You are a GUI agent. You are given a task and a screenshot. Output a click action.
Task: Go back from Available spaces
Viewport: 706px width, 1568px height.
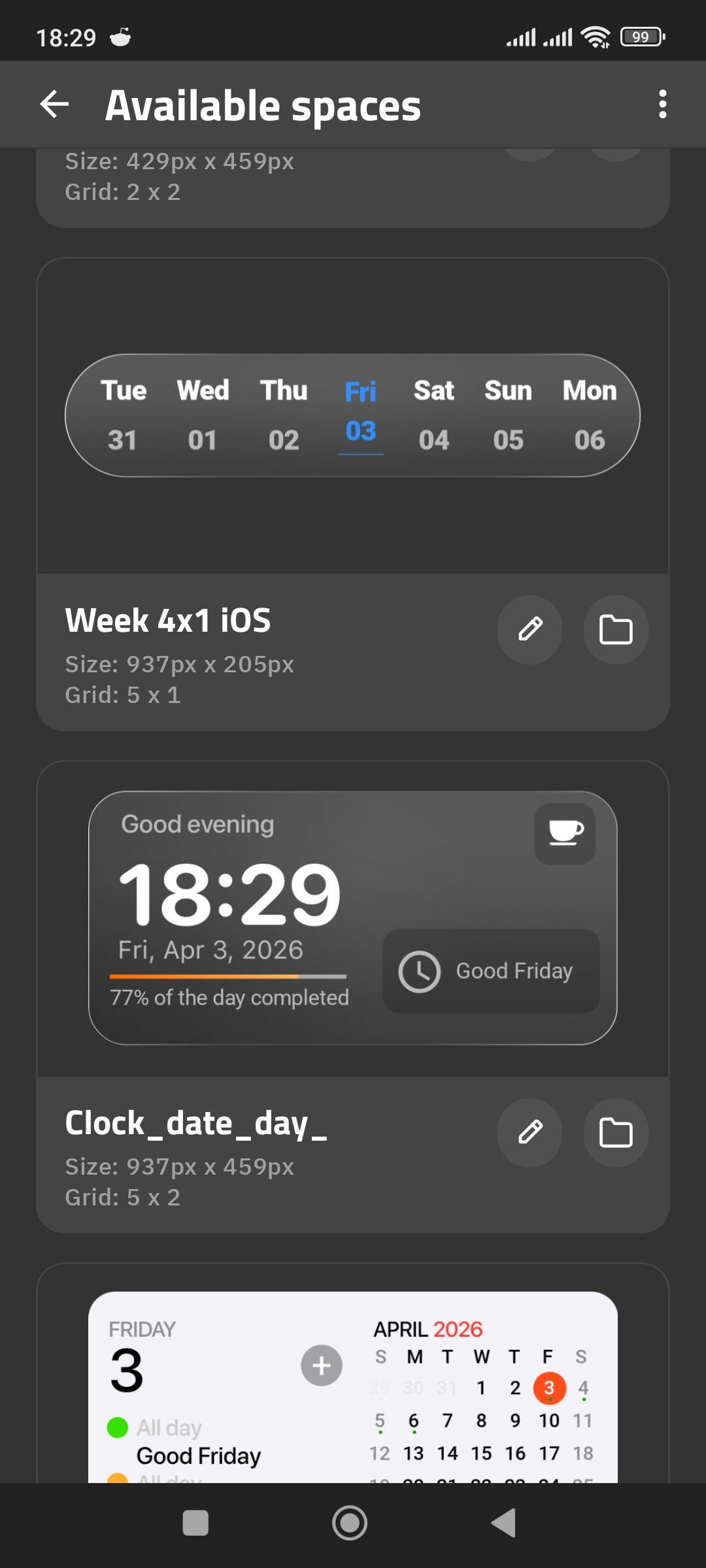55,105
